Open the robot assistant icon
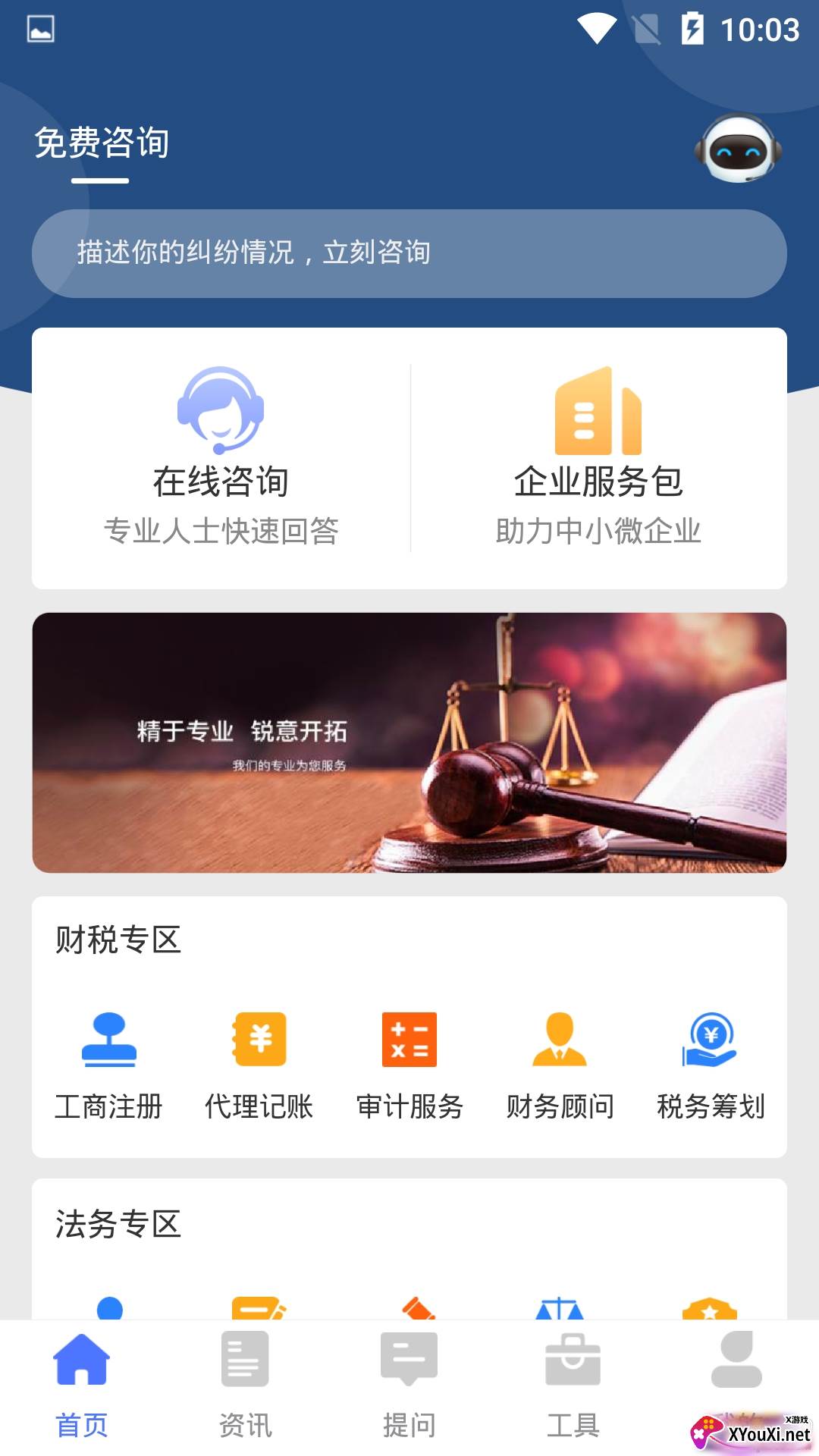This screenshot has height=1456, width=819. [x=737, y=149]
